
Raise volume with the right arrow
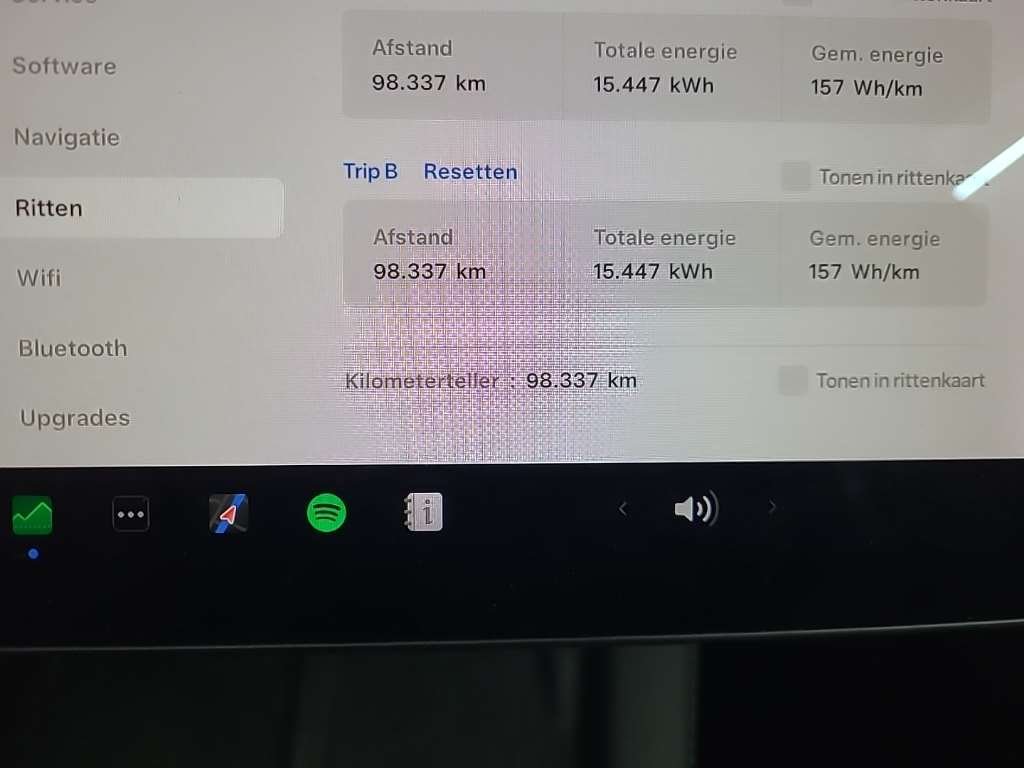click(x=771, y=508)
